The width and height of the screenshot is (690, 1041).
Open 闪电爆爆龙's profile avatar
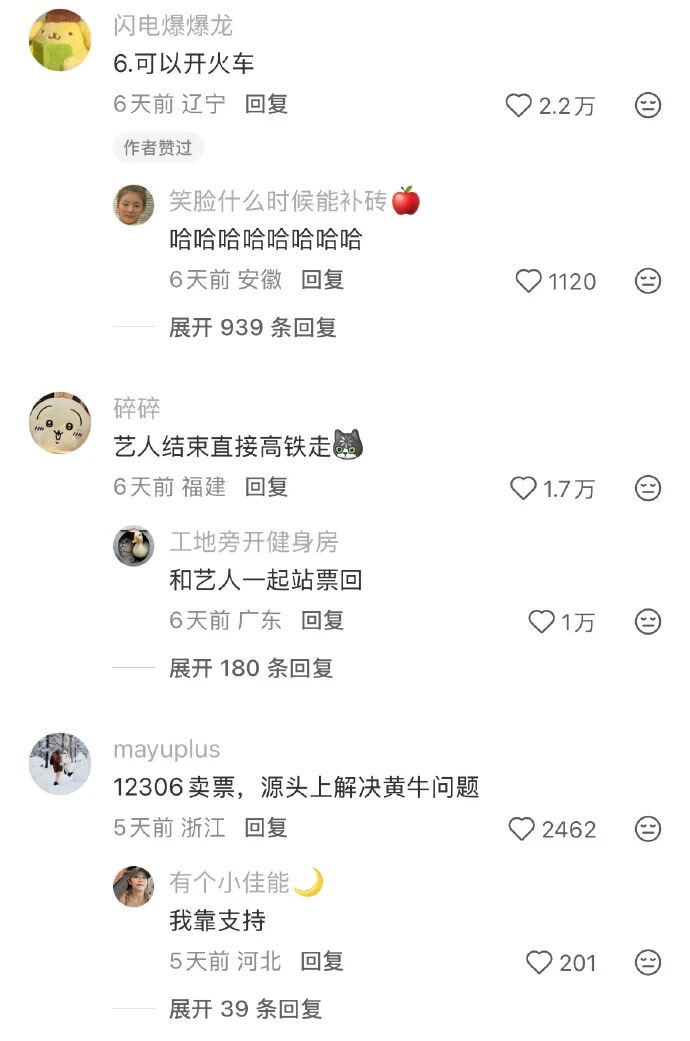coord(60,40)
